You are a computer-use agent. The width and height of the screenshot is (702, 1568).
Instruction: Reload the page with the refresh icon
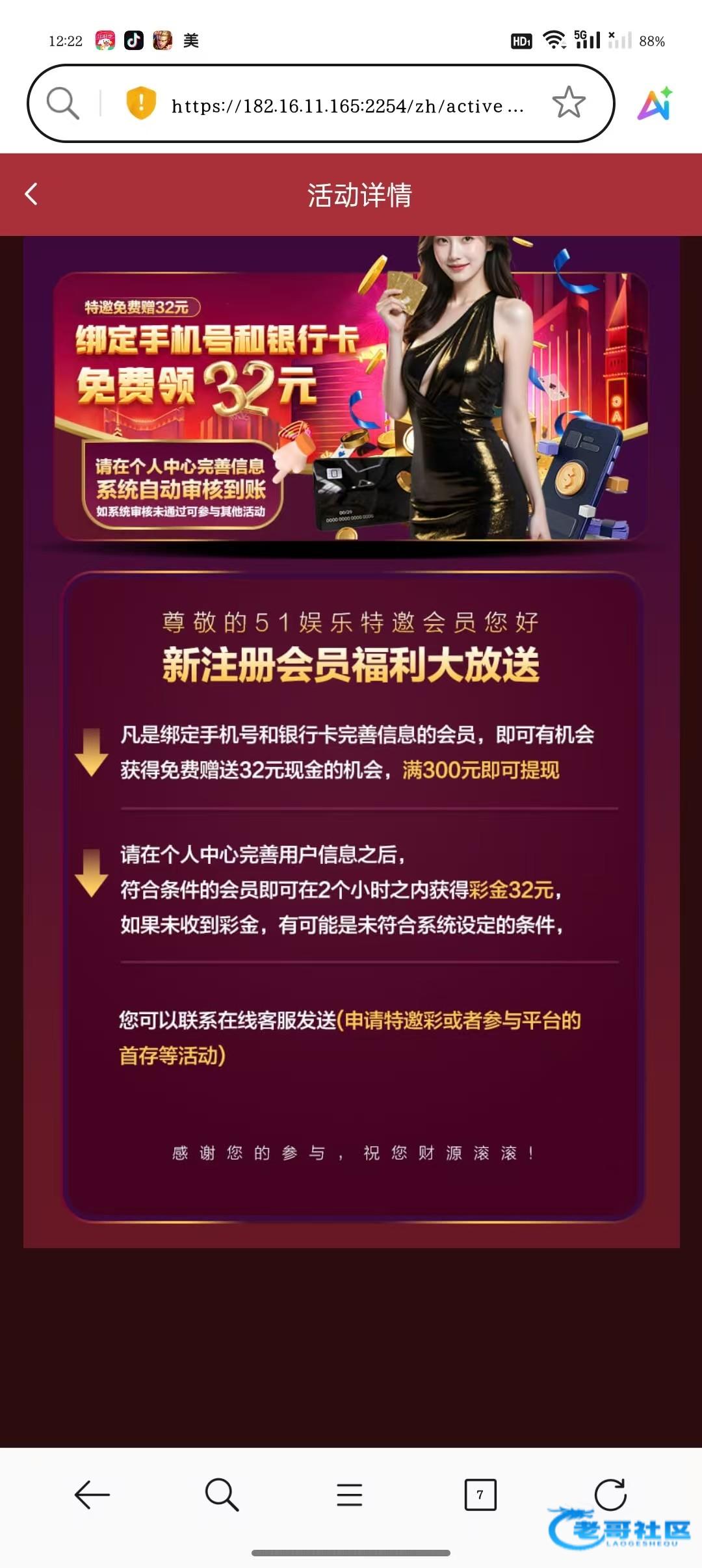pos(610,1493)
